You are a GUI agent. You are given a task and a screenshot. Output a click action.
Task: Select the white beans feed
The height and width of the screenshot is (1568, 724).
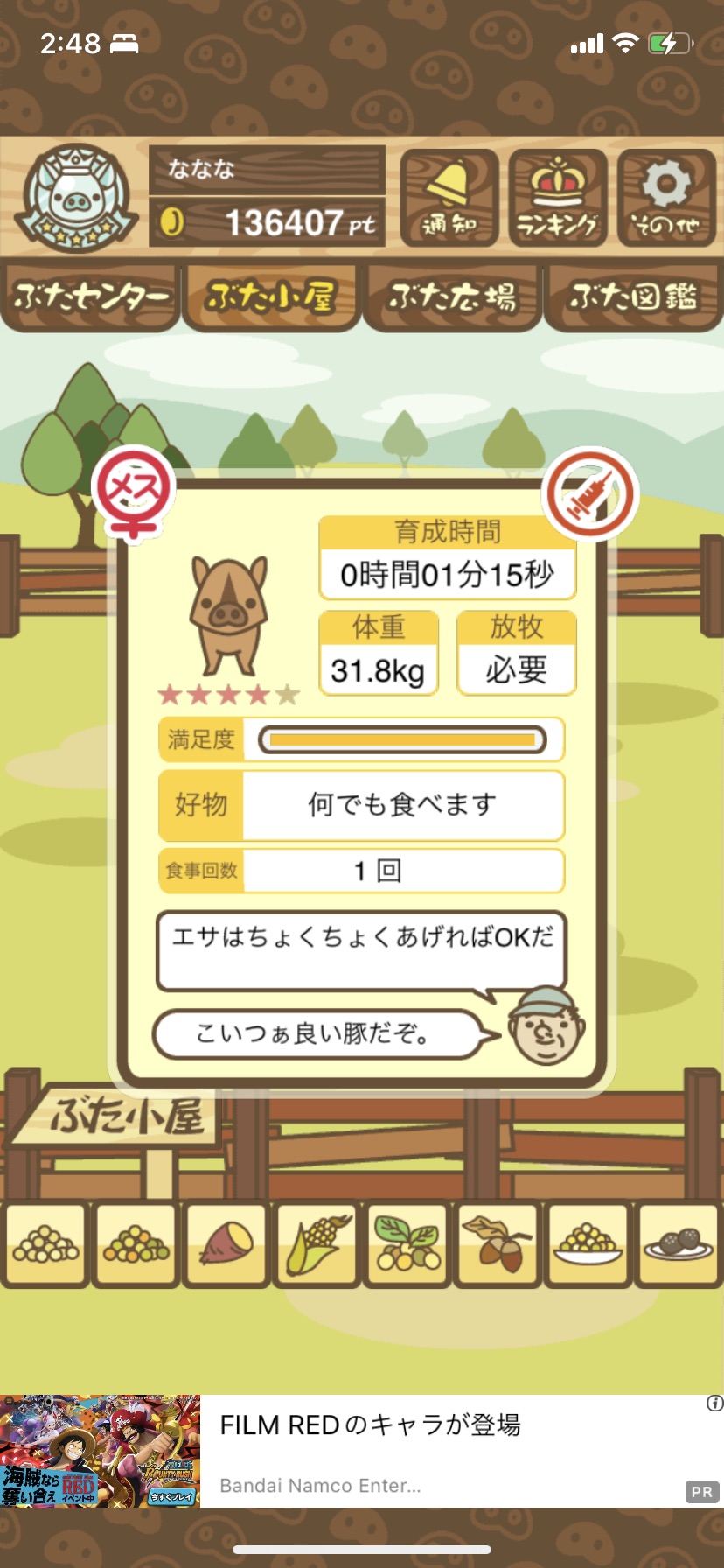pyautogui.click(x=46, y=1244)
